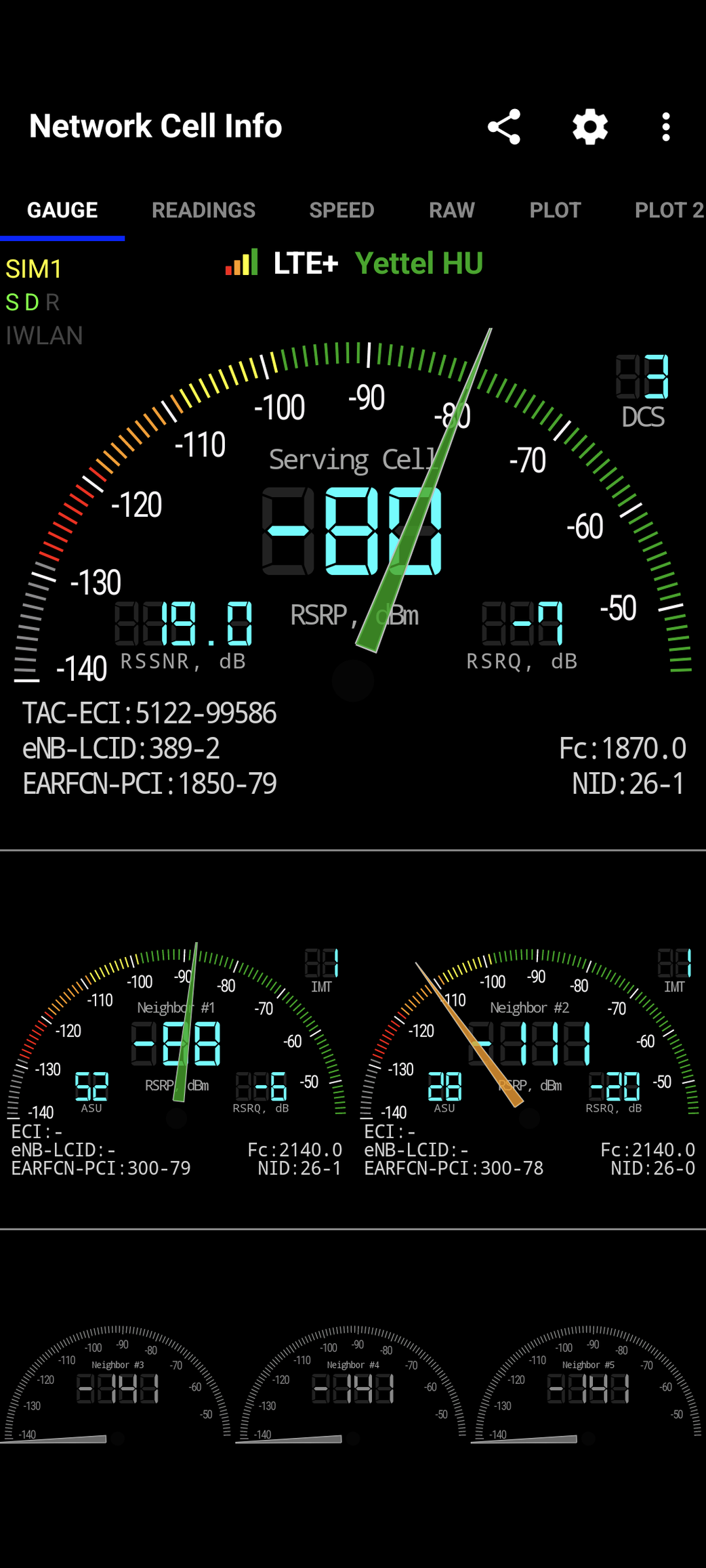Open the overflow menu
Image resolution: width=706 pixels, height=1568 pixels.
[x=666, y=127]
